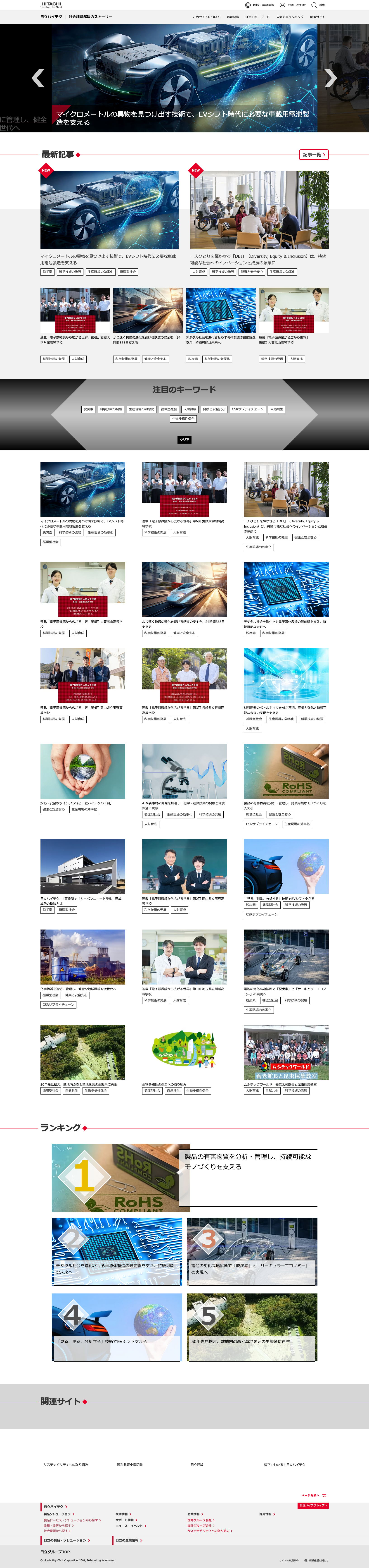
Task: Clear keyword filters with クリア
Action: pyautogui.click(x=184, y=440)
